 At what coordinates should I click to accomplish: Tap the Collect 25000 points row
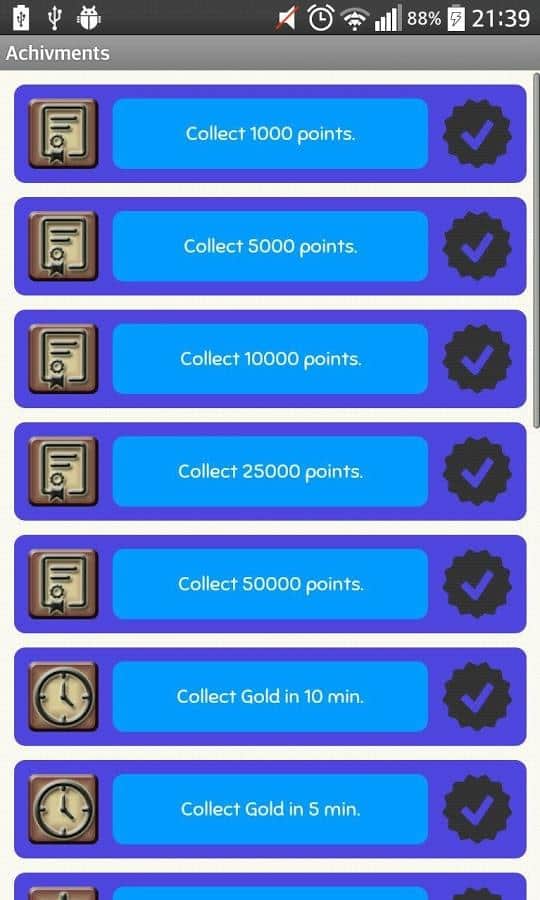pos(270,471)
